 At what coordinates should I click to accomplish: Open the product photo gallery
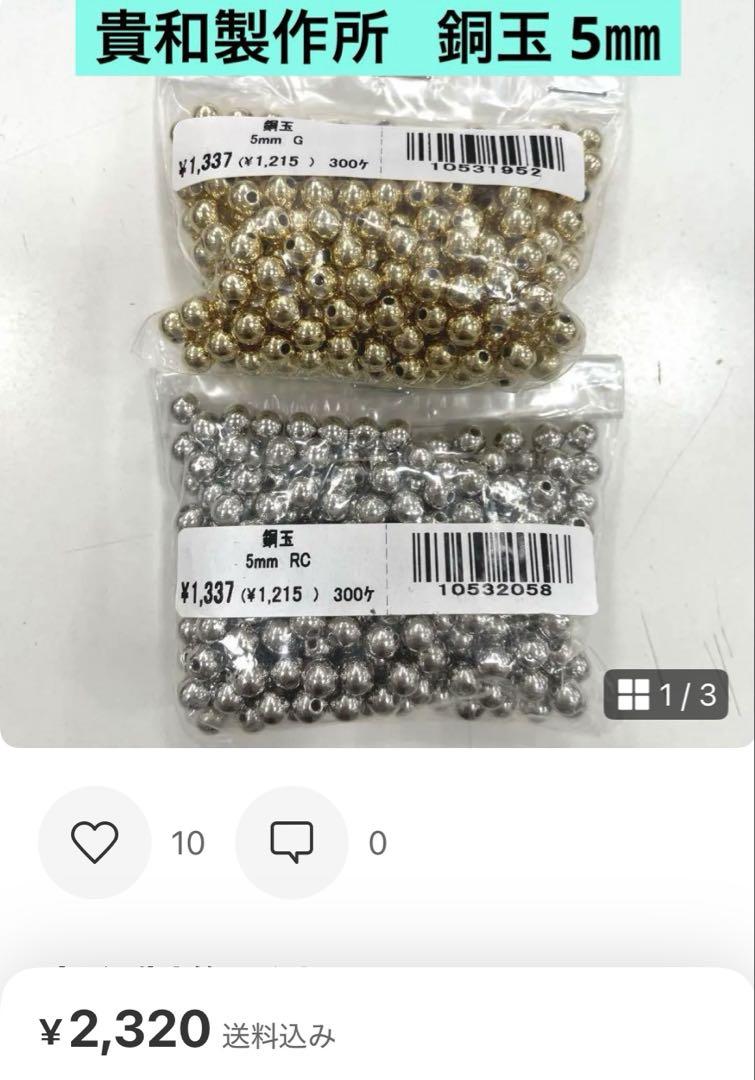[x=377, y=400]
